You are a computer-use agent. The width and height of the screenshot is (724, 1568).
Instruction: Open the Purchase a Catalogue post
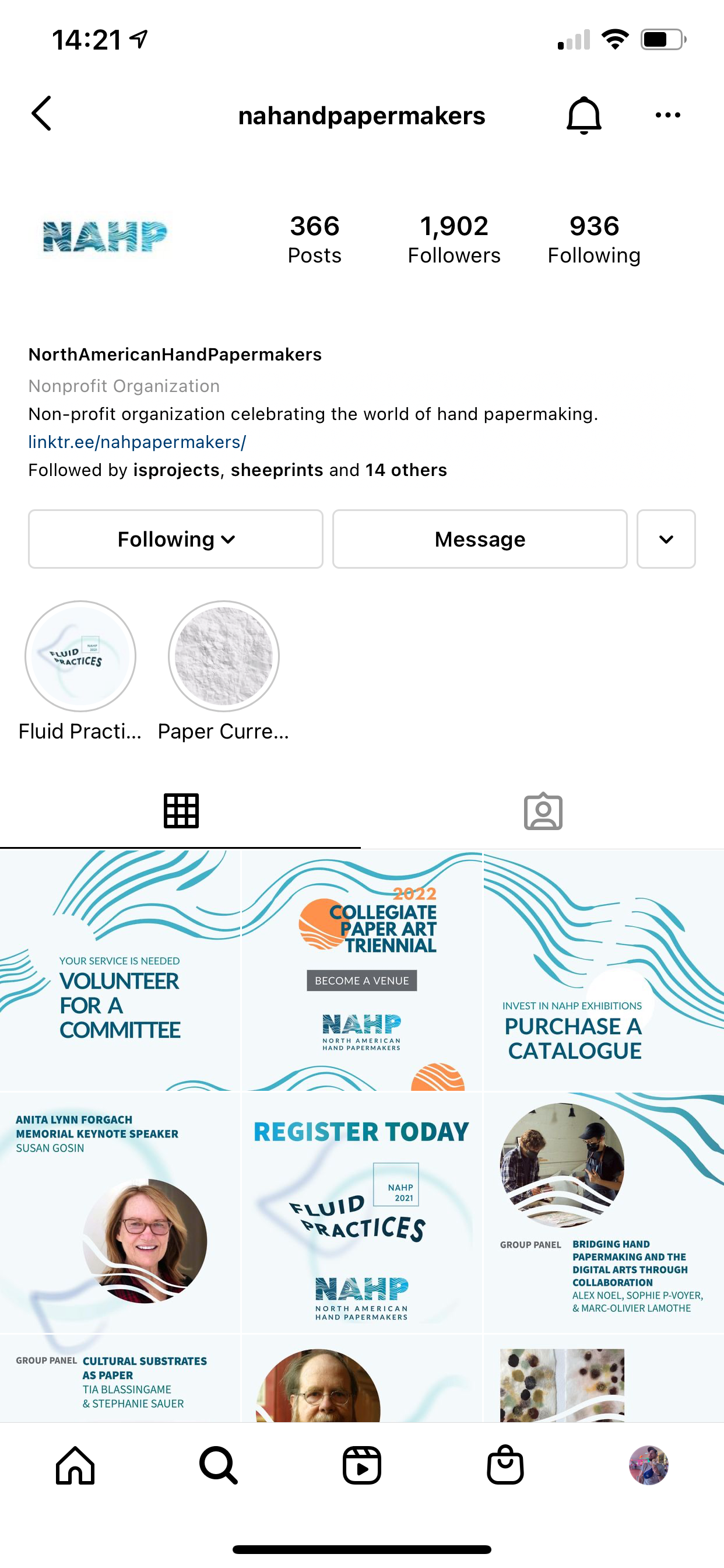tap(603, 971)
